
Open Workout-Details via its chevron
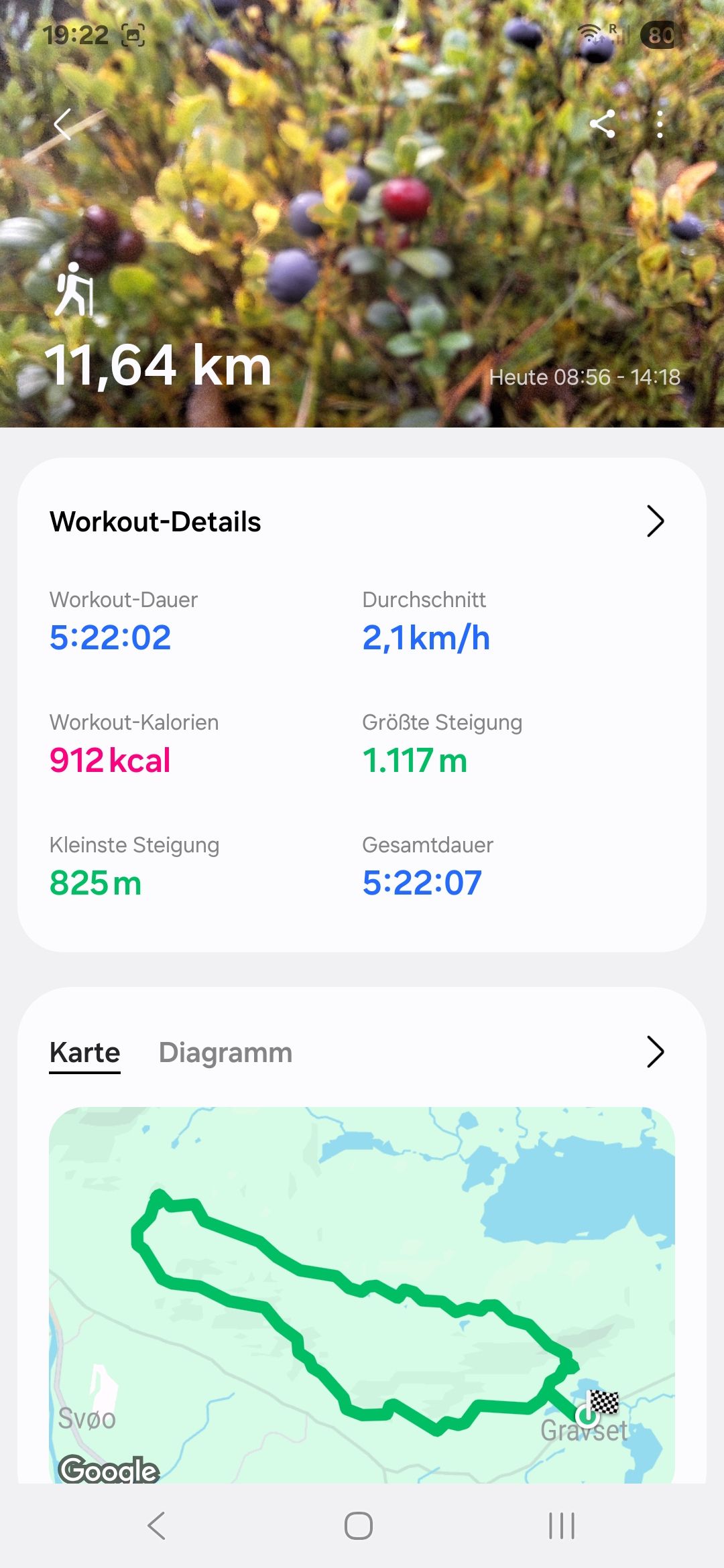[x=655, y=521]
